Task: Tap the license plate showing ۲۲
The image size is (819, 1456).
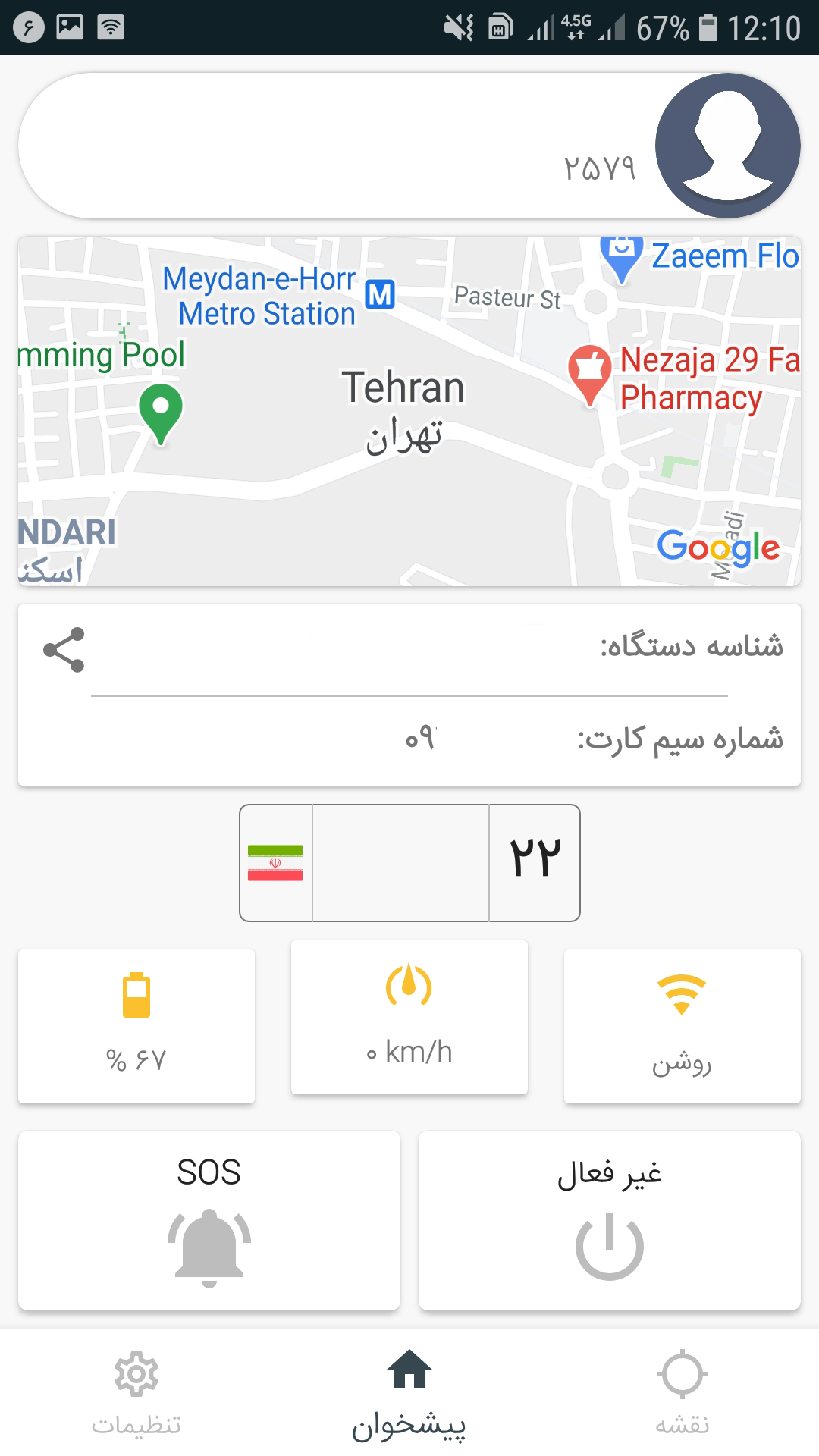Action: (x=409, y=863)
